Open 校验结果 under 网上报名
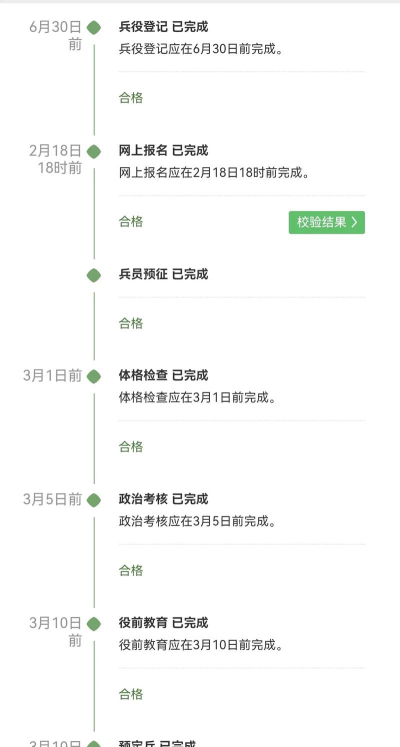Image resolution: width=400 pixels, height=747 pixels. click(x=327, y=222)
